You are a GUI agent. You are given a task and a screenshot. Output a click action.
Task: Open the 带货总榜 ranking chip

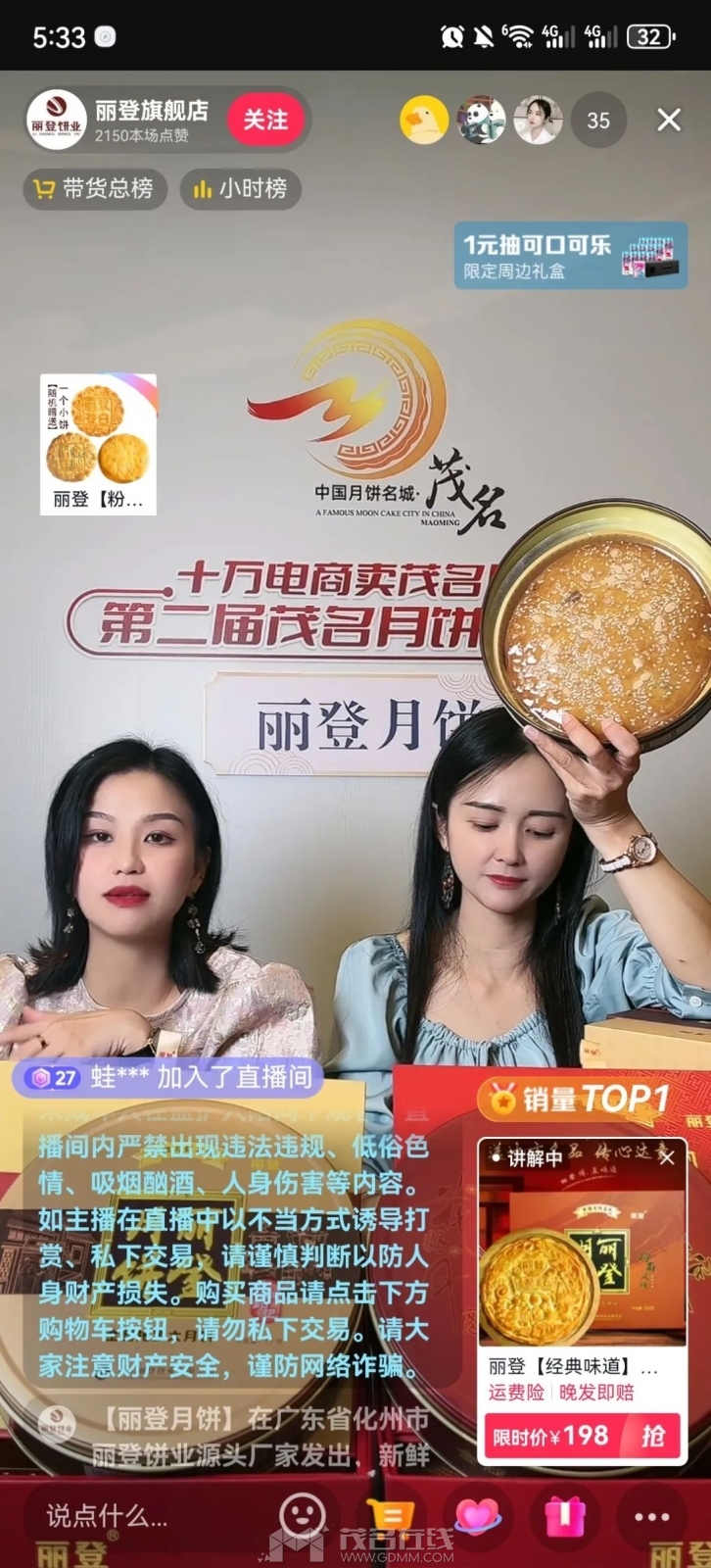click(95, 188)
